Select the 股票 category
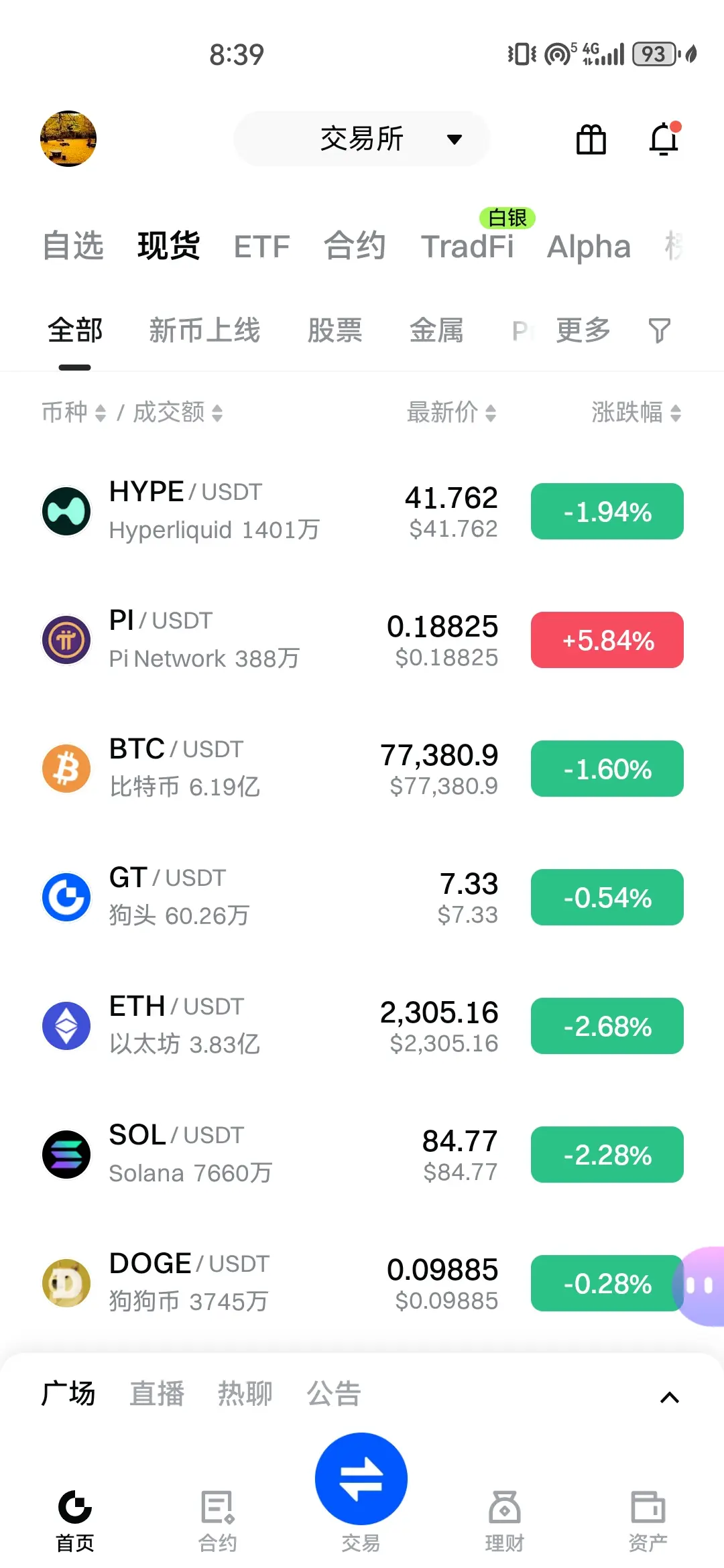Screen dimensions: 724x1568 click(335, 330)
